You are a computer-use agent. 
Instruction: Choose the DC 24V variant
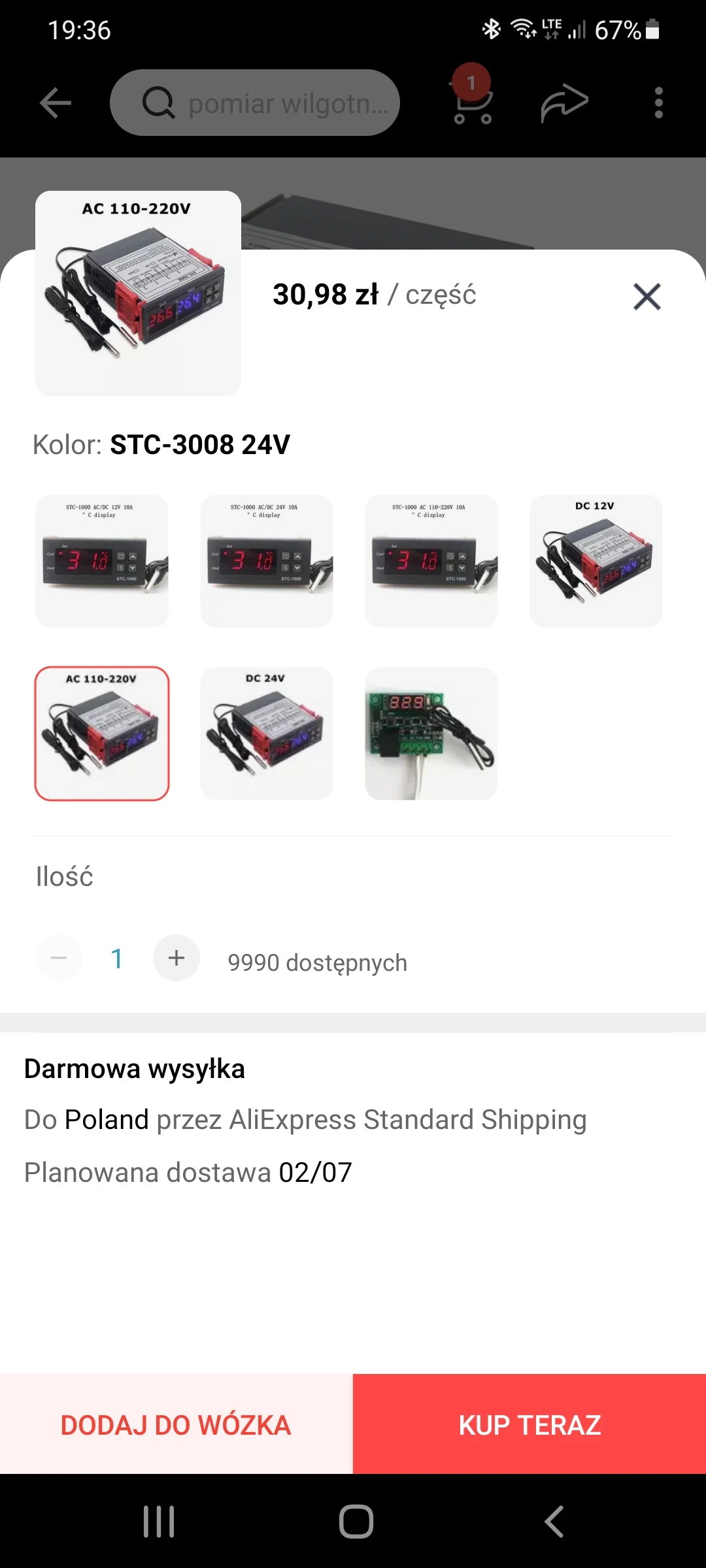pyautogui.click(x=267, y=733)
